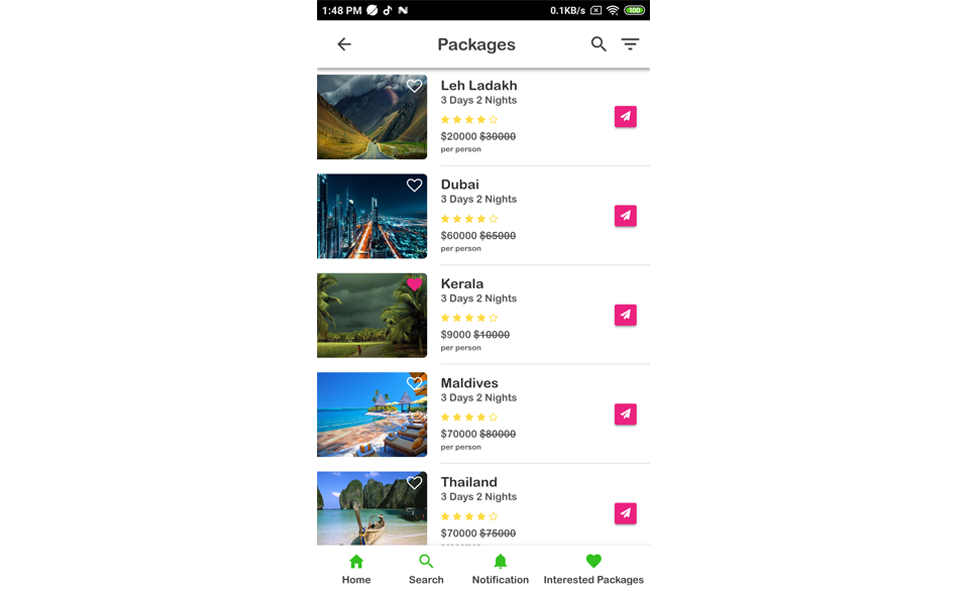Go to the Search tab
This screenshot has width=967, height=592.
[426, 569]
